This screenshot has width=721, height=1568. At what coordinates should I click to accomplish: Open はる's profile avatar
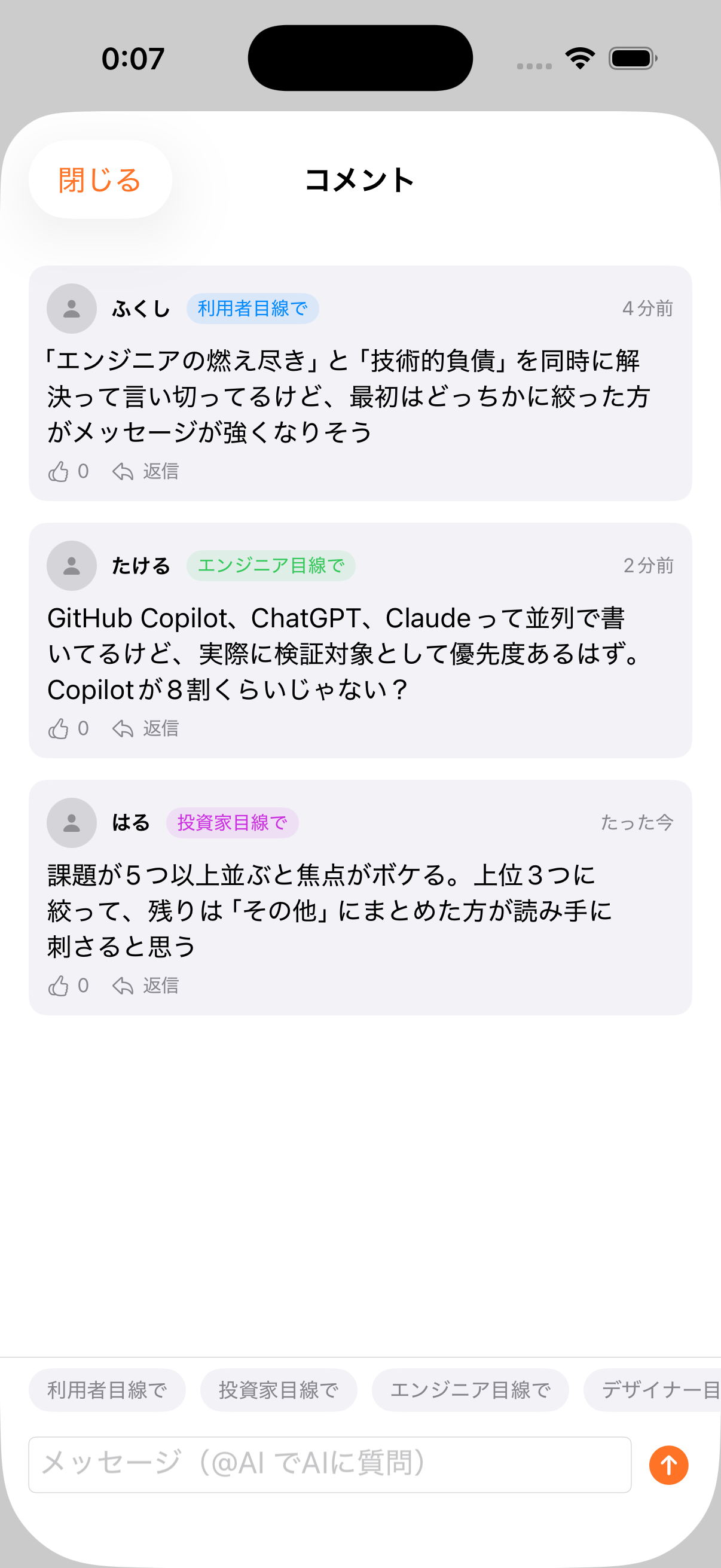coord(71,822)
